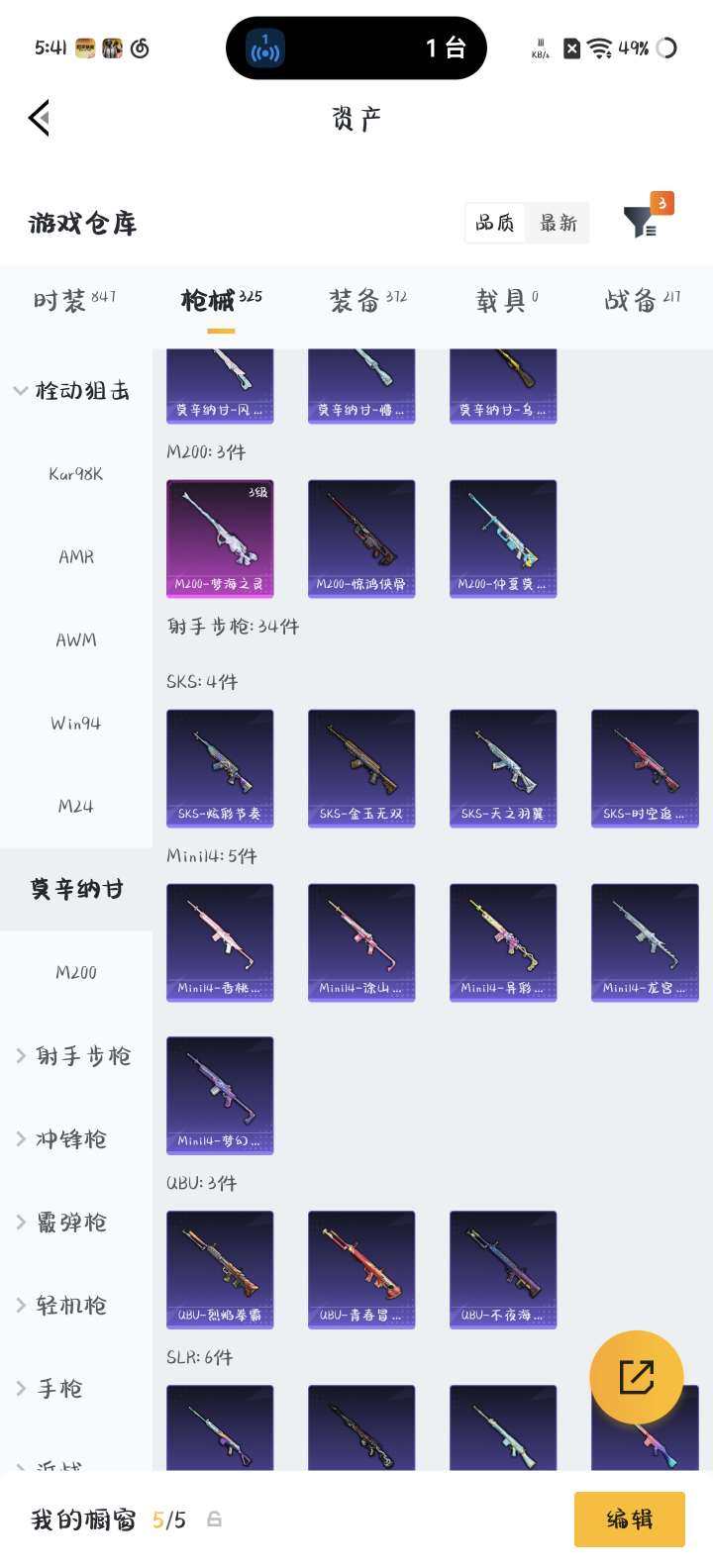The image size is (713, 1568).
Task: Select AWM in the sidebar
Action: coord(76,640)
